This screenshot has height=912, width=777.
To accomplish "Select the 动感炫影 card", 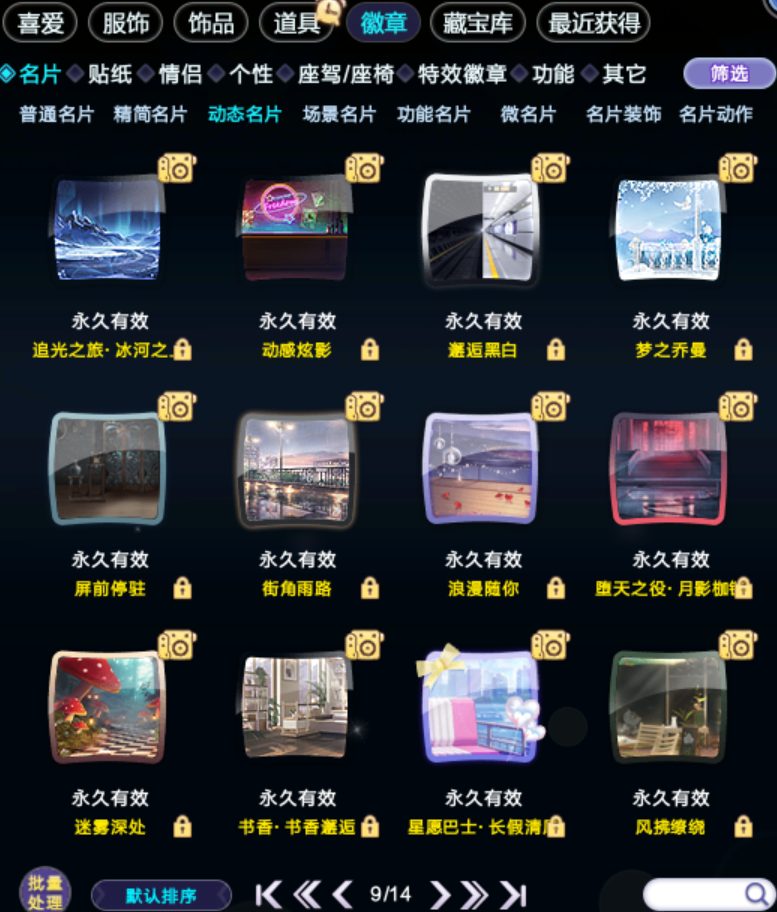I will click(295, 229).
